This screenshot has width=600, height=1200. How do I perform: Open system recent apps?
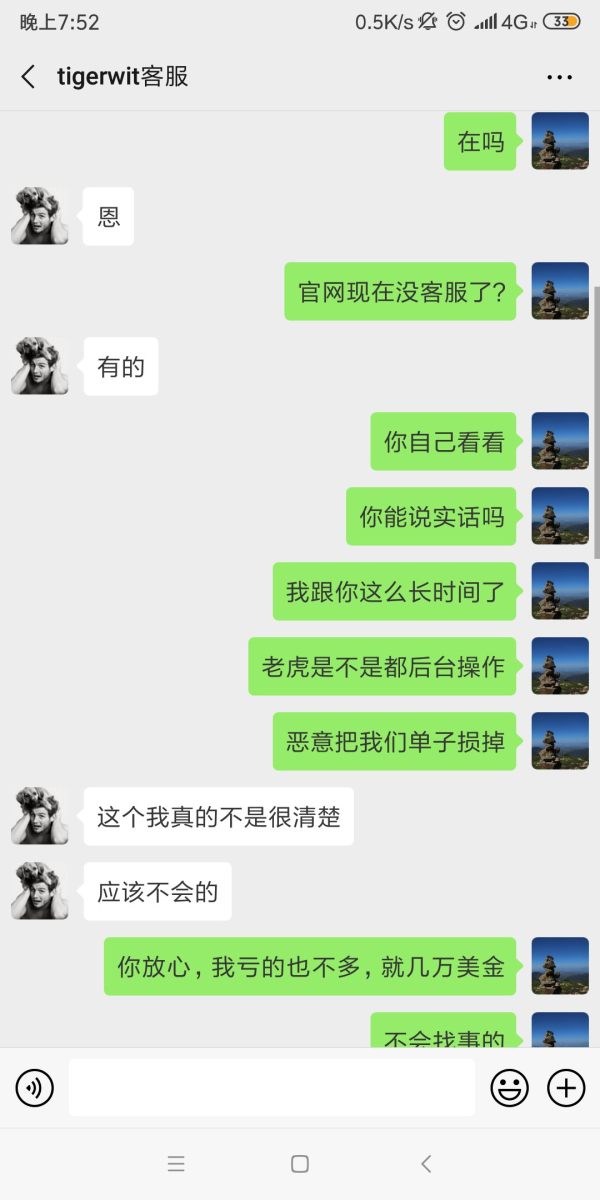click(x=176, y=1163)
